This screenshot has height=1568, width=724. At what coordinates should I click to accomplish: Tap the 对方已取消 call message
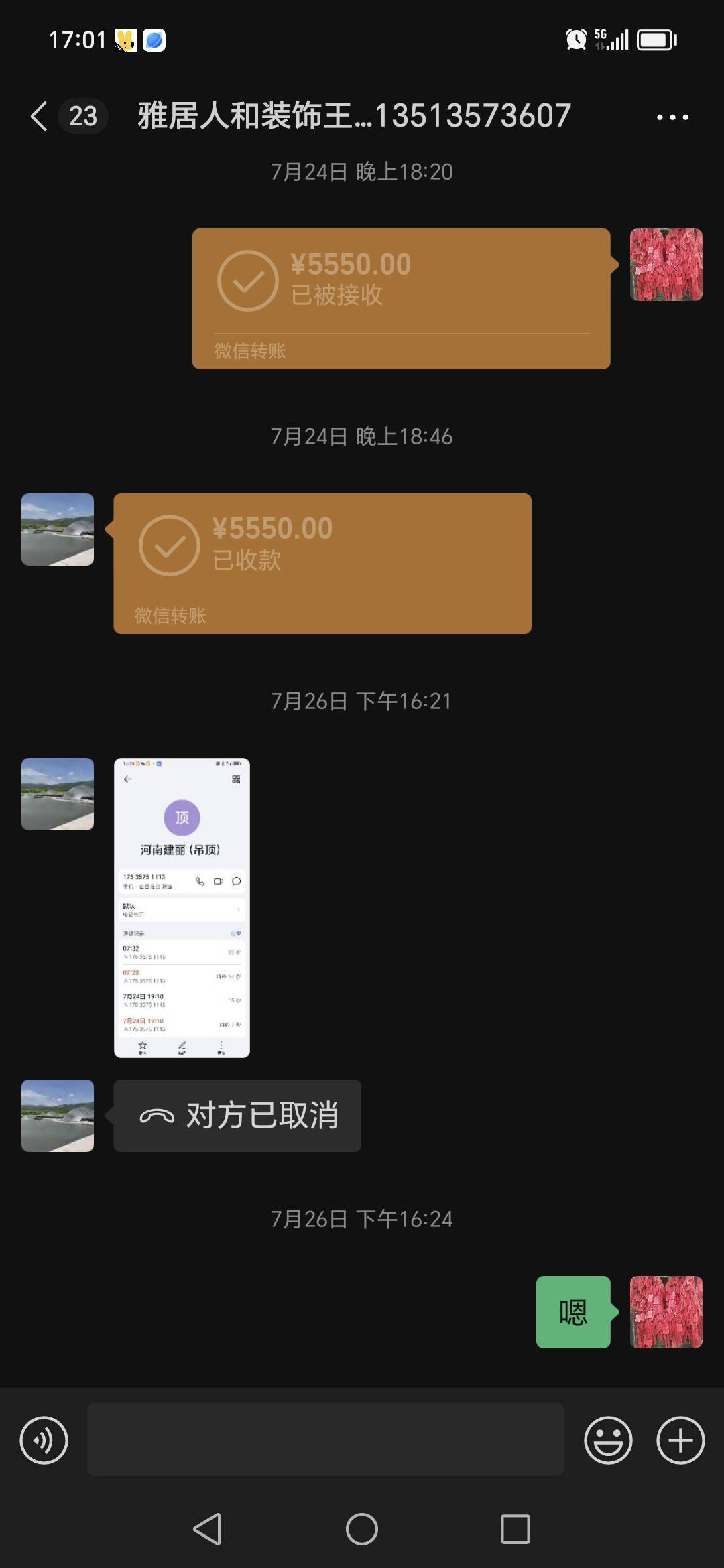[237, 1116]
